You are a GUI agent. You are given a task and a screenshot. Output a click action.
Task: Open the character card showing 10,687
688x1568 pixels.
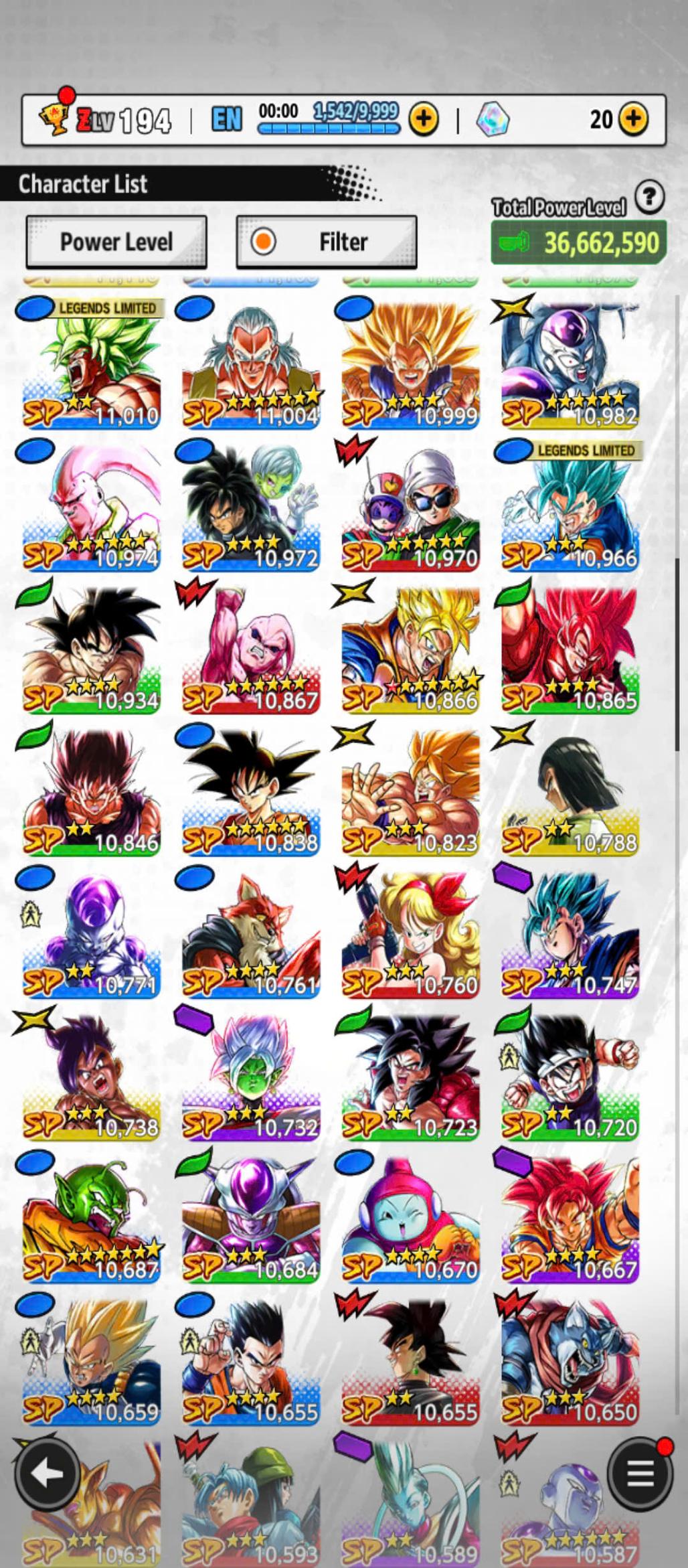[x=92, y=1219]
